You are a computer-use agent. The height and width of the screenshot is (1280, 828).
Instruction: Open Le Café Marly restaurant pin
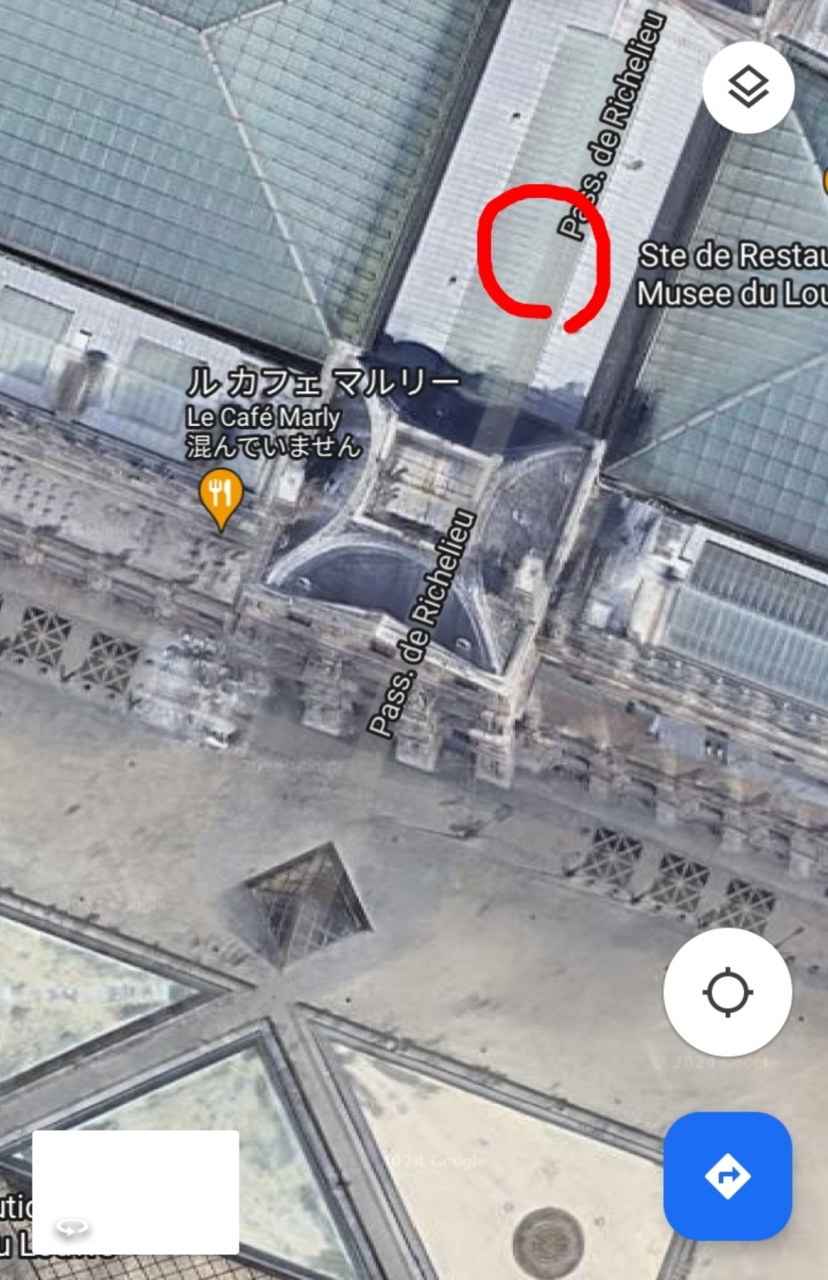click(220, 496)
